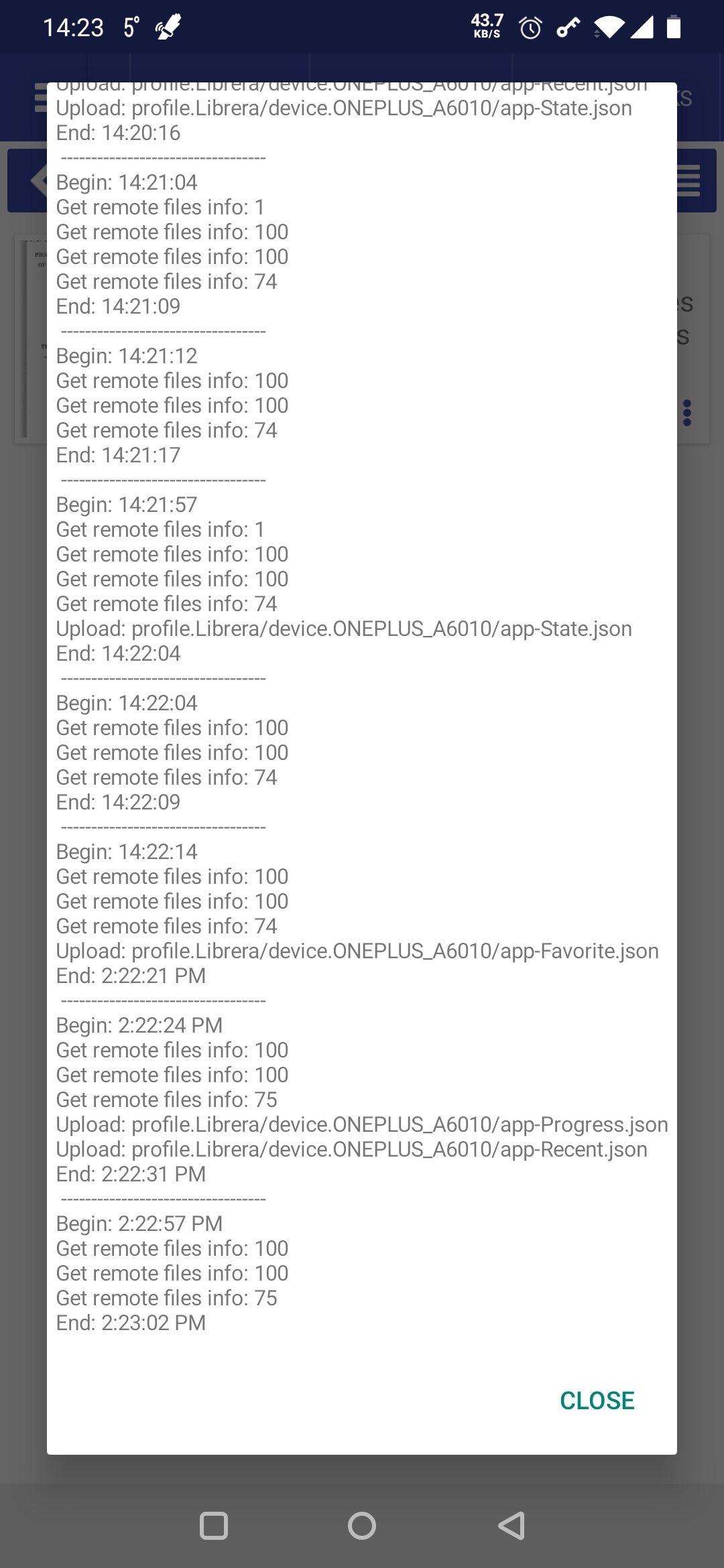The width and height of the screenshot is (724, 1568).
Task: Tap the system home button
Action: [362, 1526]
